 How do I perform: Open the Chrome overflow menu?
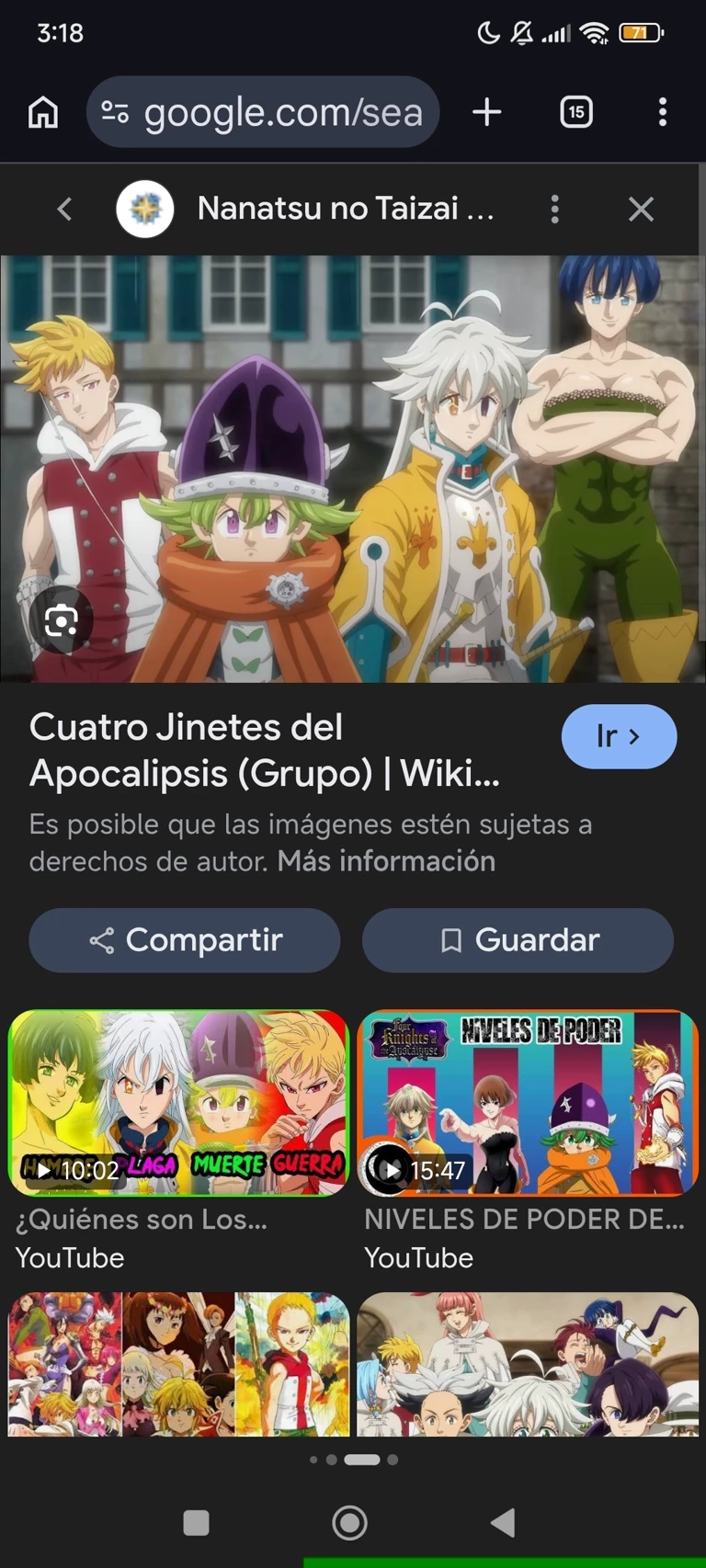(662, 112)
